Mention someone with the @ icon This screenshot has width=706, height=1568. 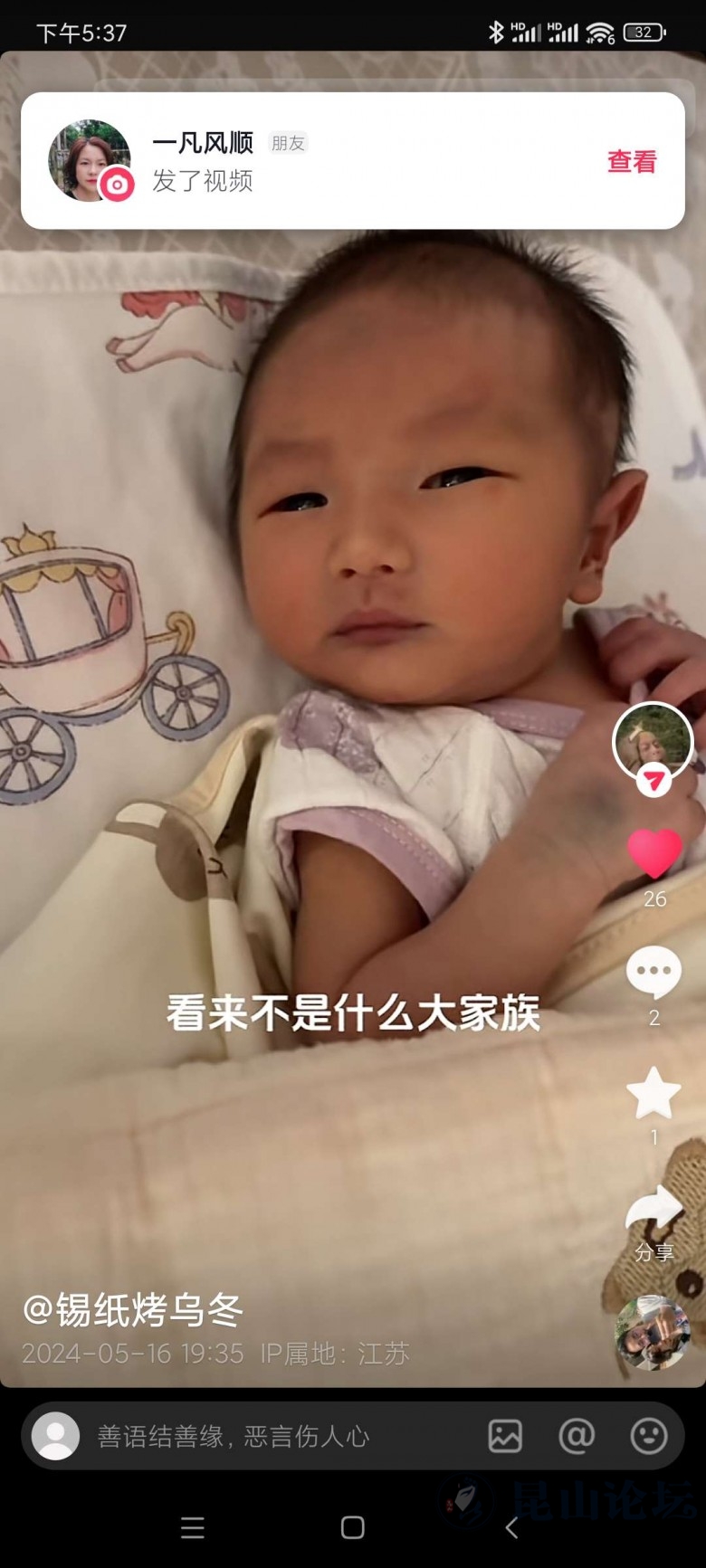tap(577, 1436)
